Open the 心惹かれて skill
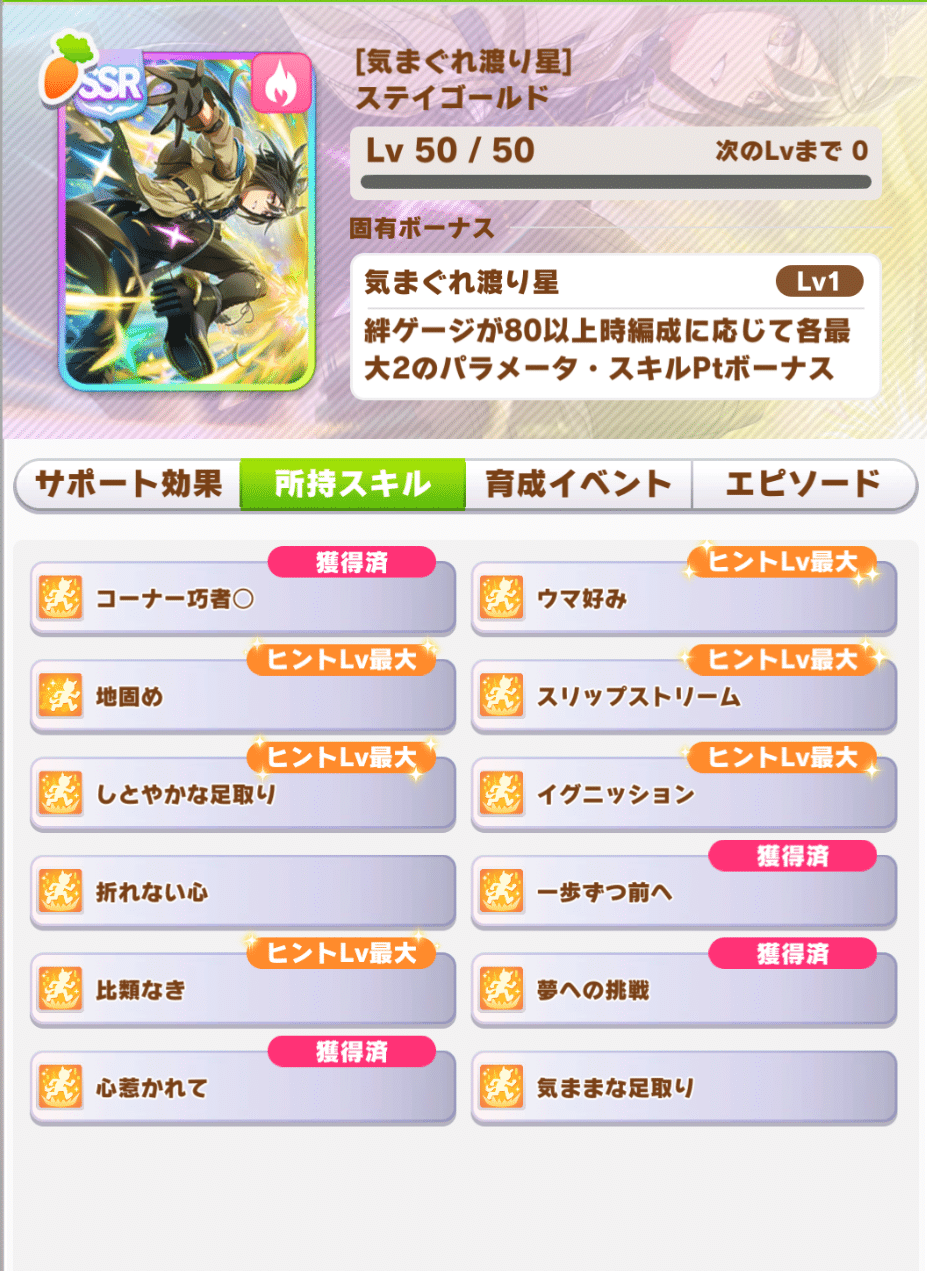 (x=243, y=1088)
